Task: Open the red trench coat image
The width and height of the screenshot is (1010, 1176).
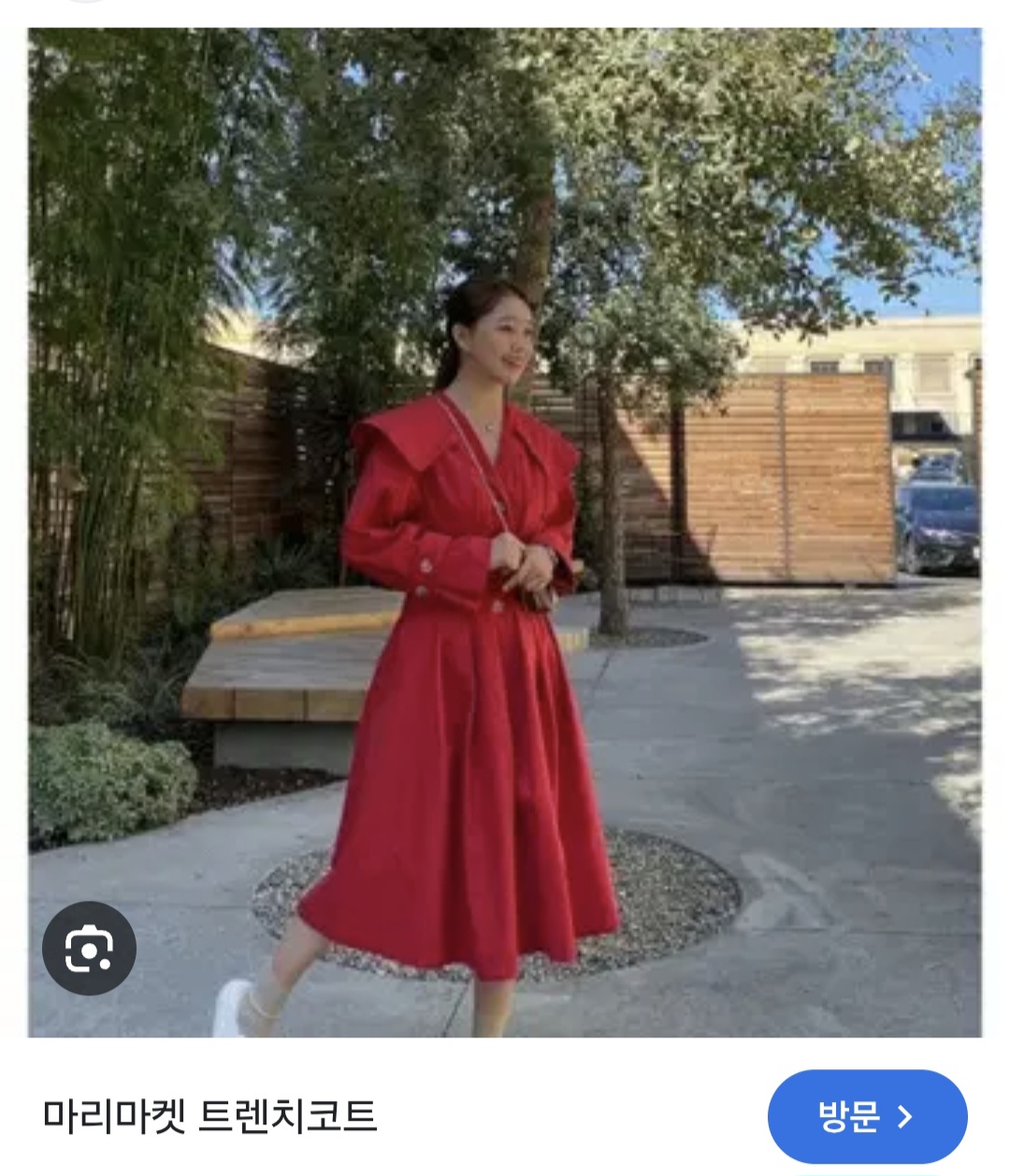Action: (x=505, y=532)
